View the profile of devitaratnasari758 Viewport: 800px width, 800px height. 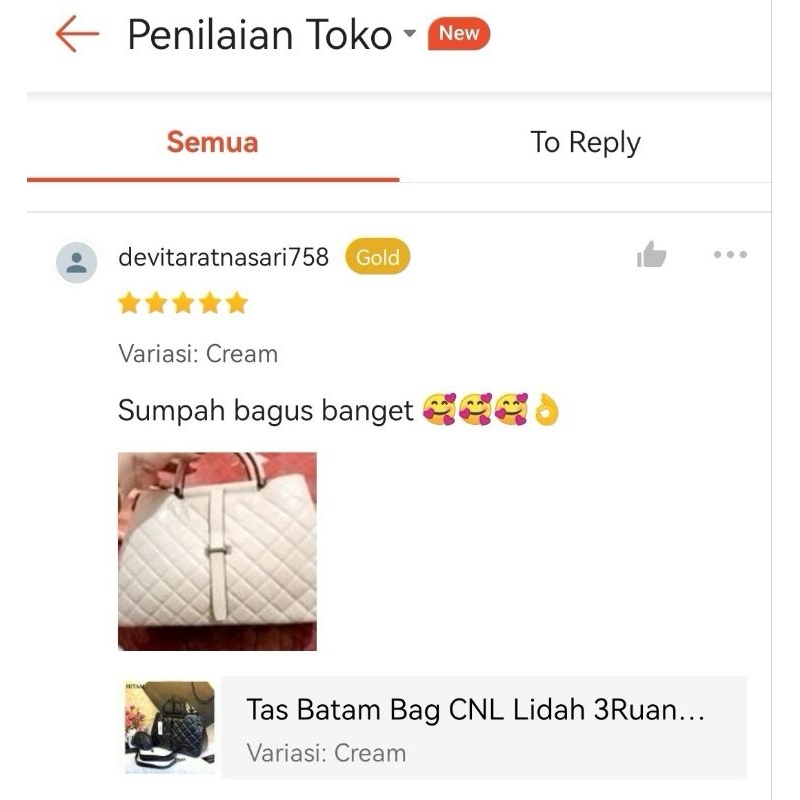point(223,257)
